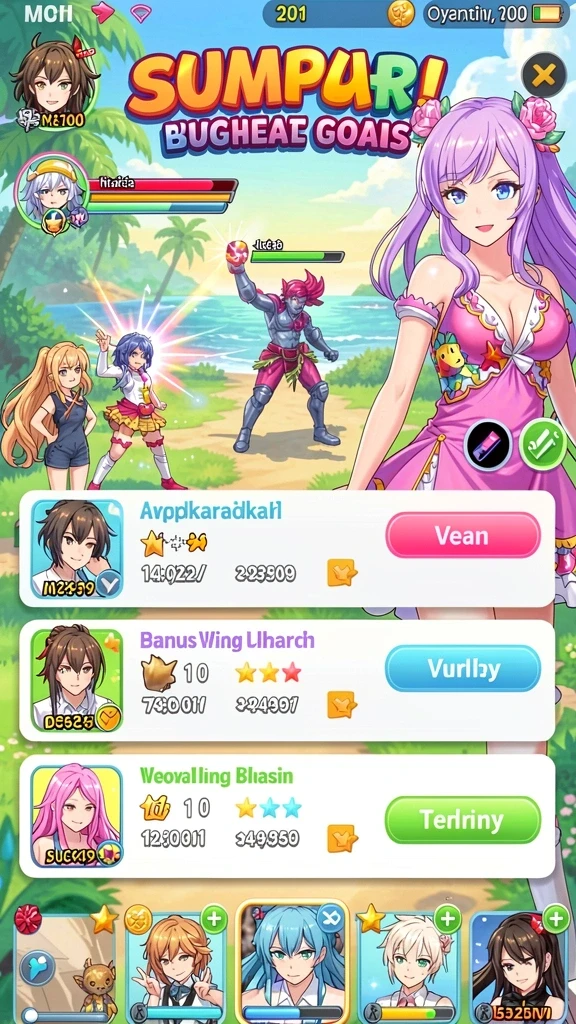Tap the blue Vurlby button
The image size is (576, 1024).
(x=463, y=669)
